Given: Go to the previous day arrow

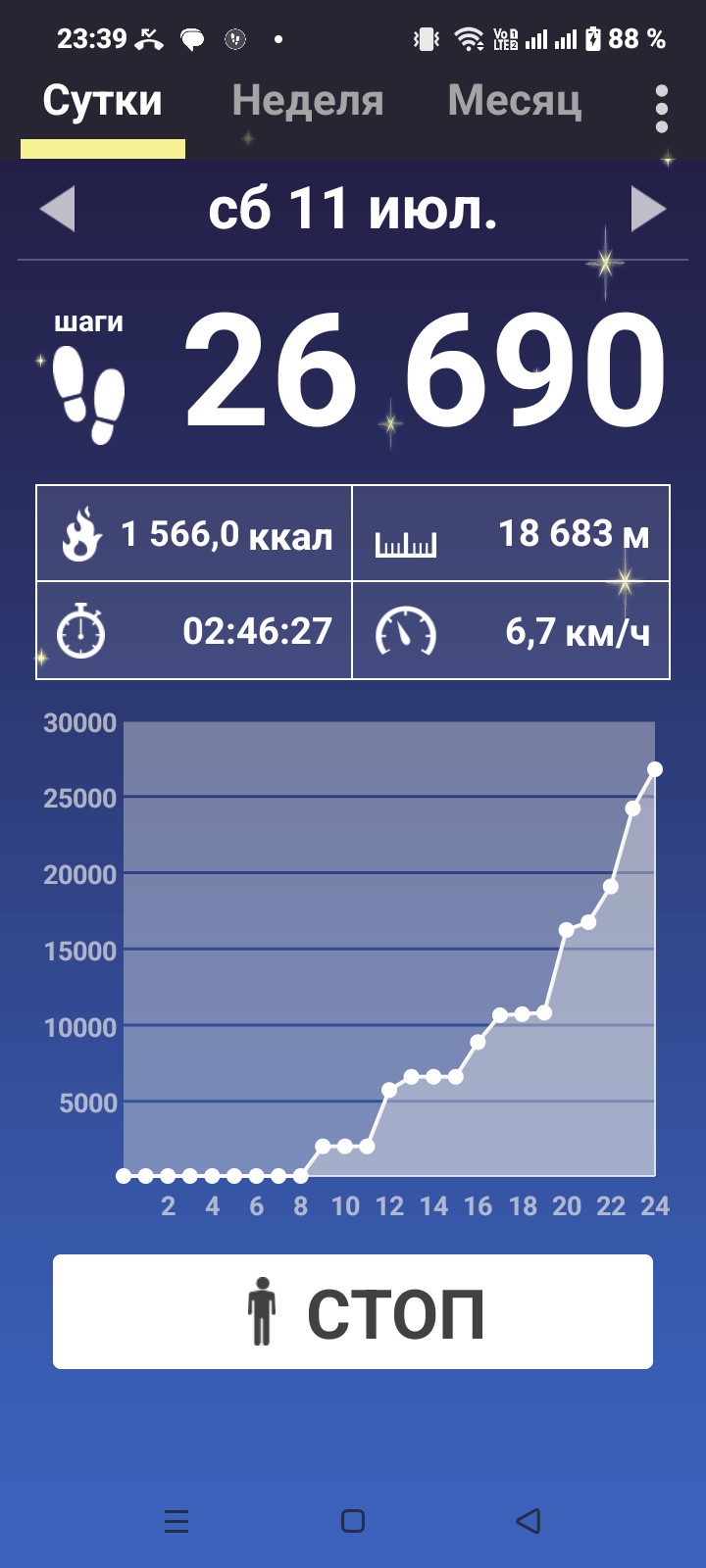Looking at the screenshot, I should pos(58,209).
